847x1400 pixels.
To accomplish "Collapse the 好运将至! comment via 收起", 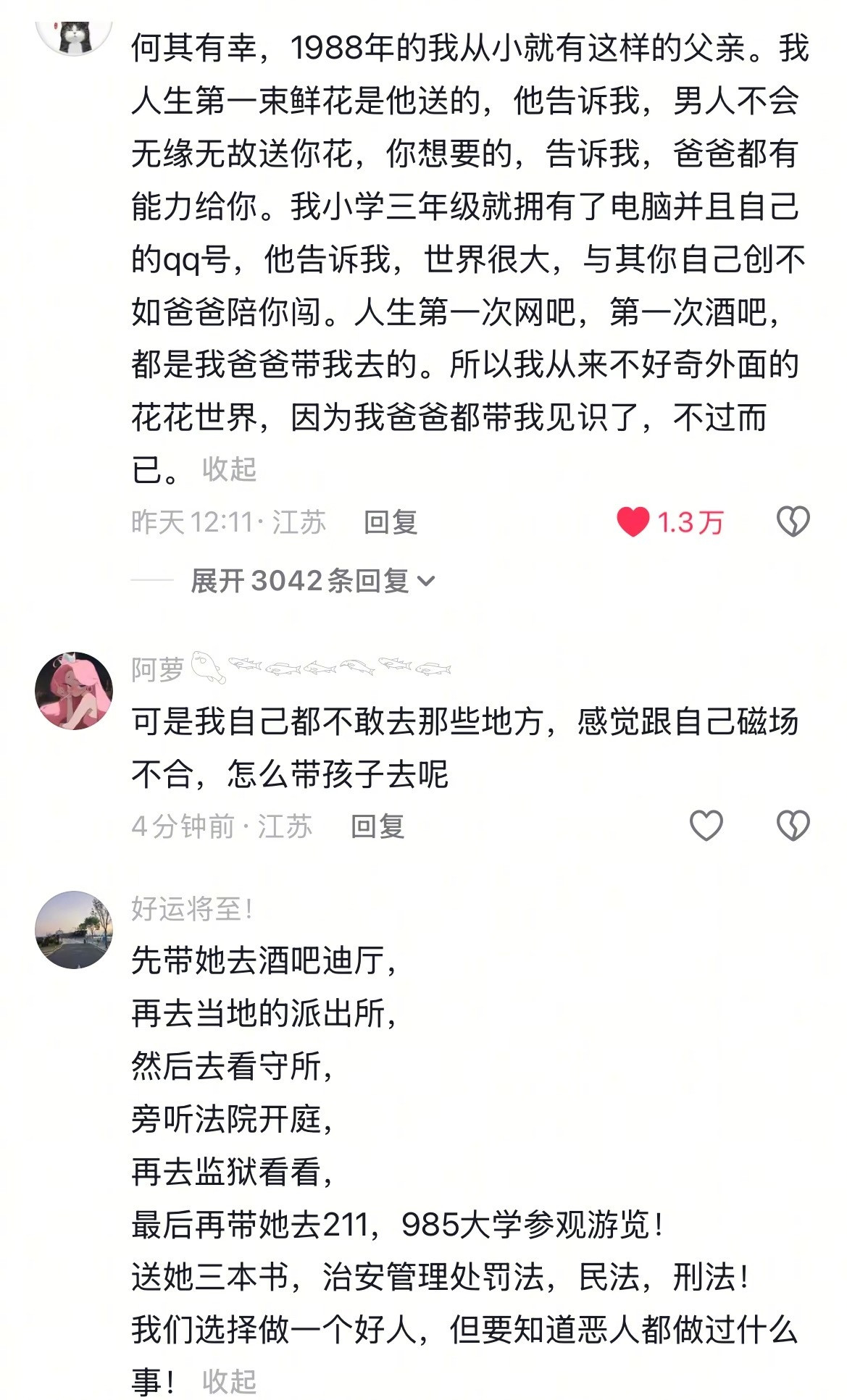I will (229, 1382).
